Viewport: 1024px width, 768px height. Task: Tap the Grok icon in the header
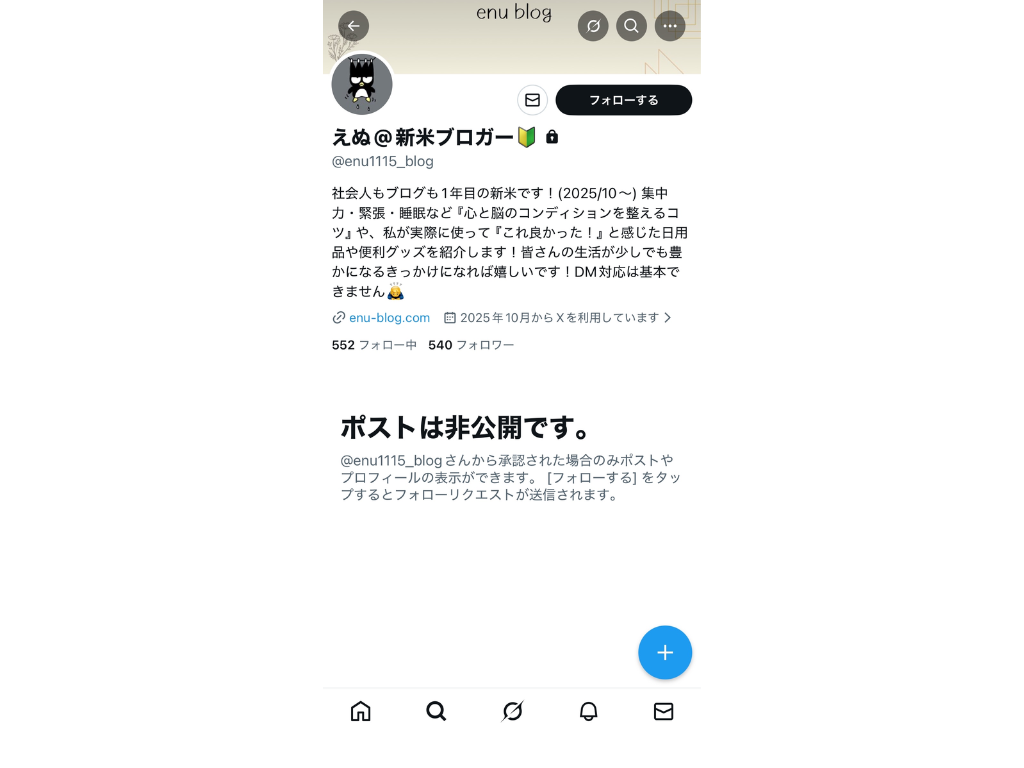[x=593, y=26]
